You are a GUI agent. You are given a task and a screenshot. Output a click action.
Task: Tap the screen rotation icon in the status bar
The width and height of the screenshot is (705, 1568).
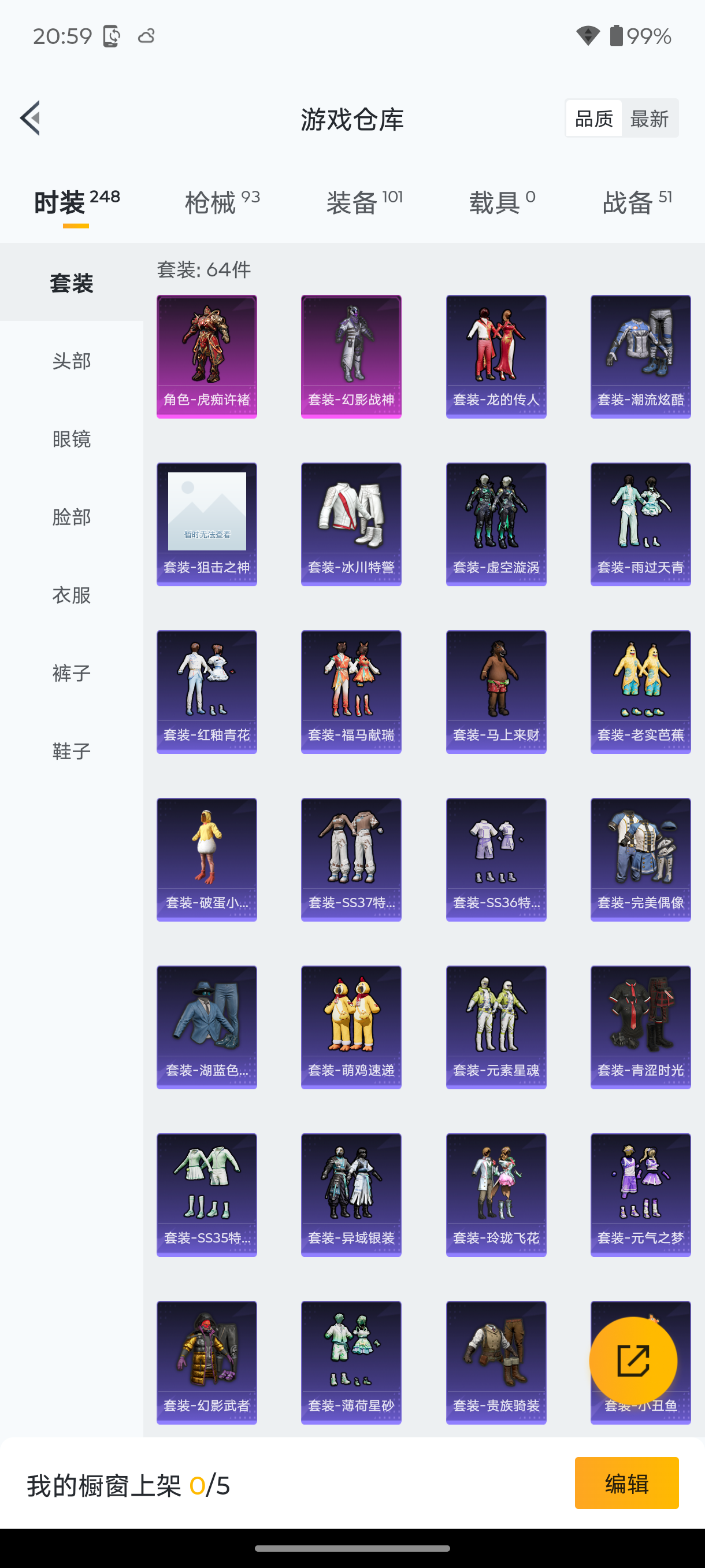[111, 36]
